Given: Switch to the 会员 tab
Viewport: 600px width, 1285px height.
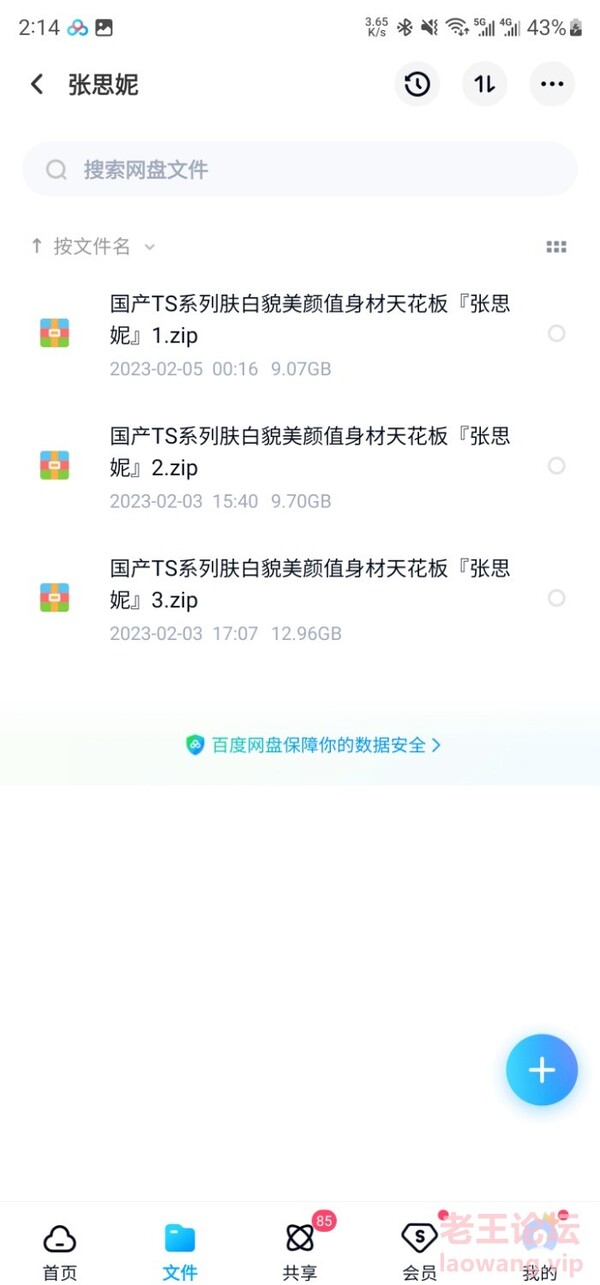Looking at the screenshot, I should point(419,1249).
